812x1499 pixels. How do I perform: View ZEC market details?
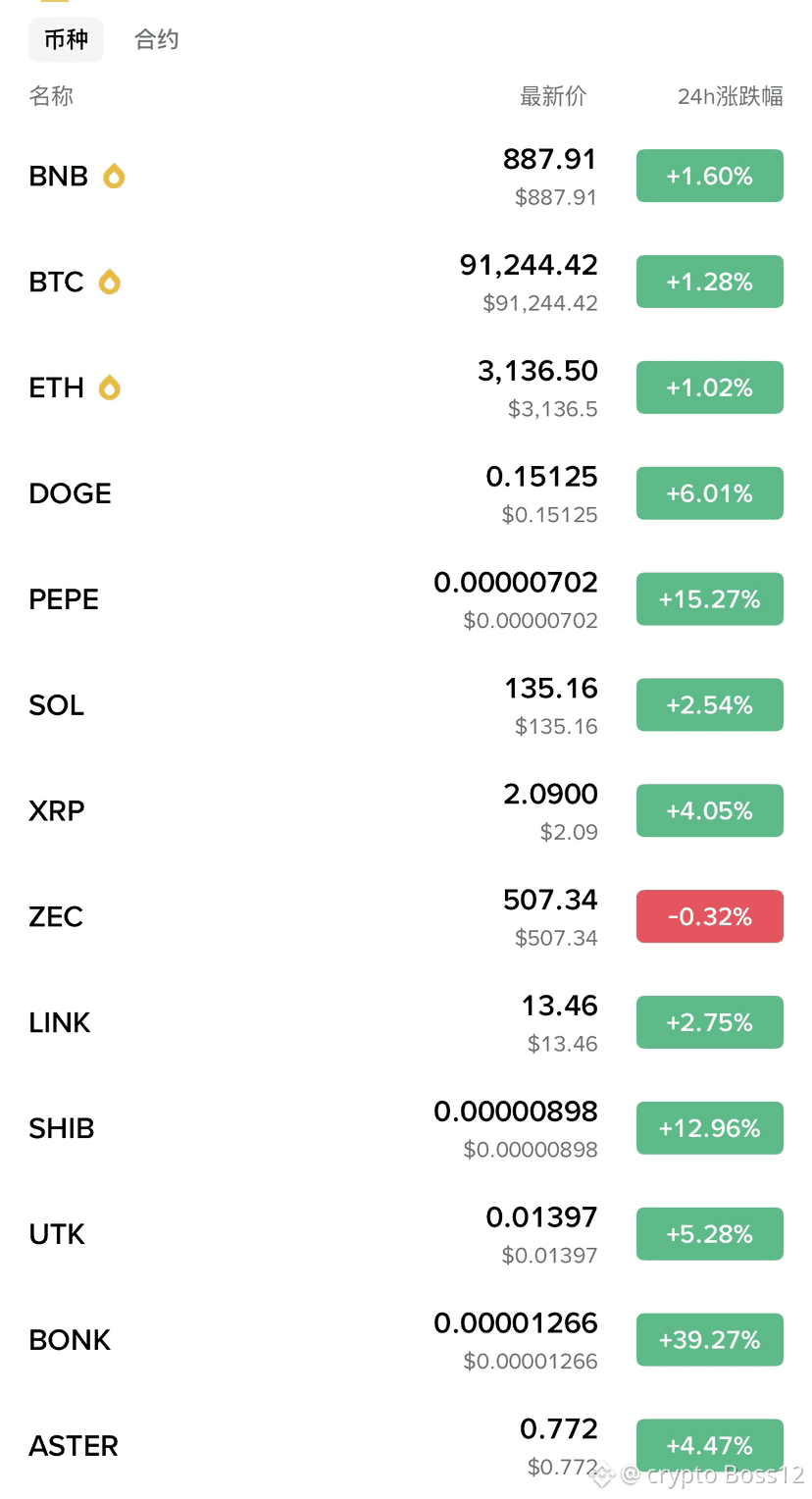point(406,917)
